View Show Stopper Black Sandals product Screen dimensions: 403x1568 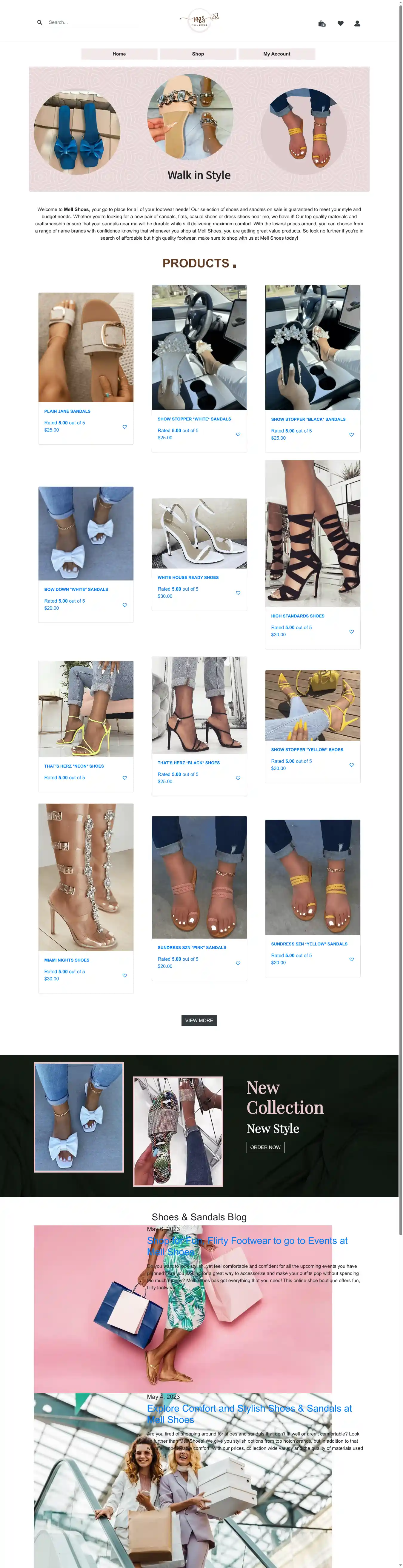(308, 419)
